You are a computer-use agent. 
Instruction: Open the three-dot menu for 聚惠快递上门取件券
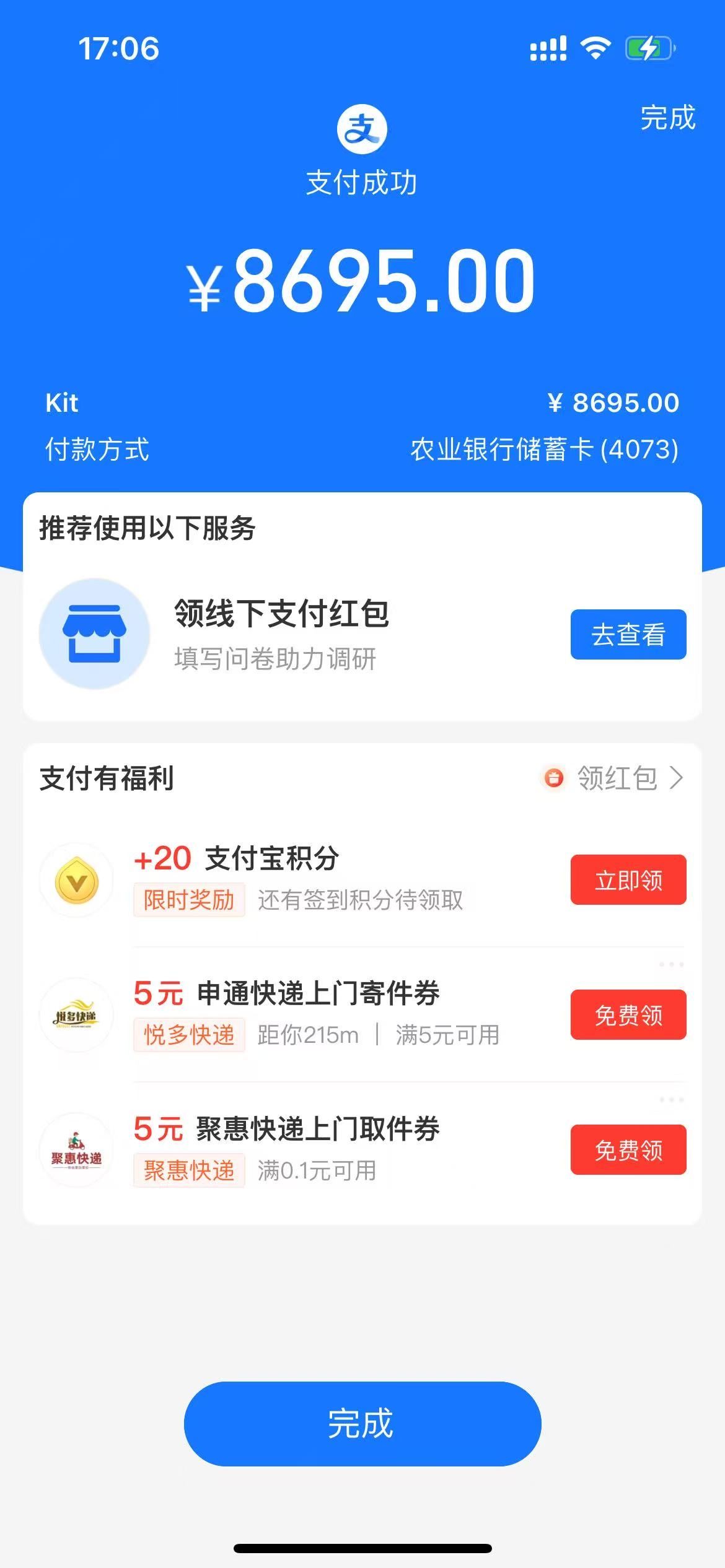pyautogui.click(x=671, y=1100)
